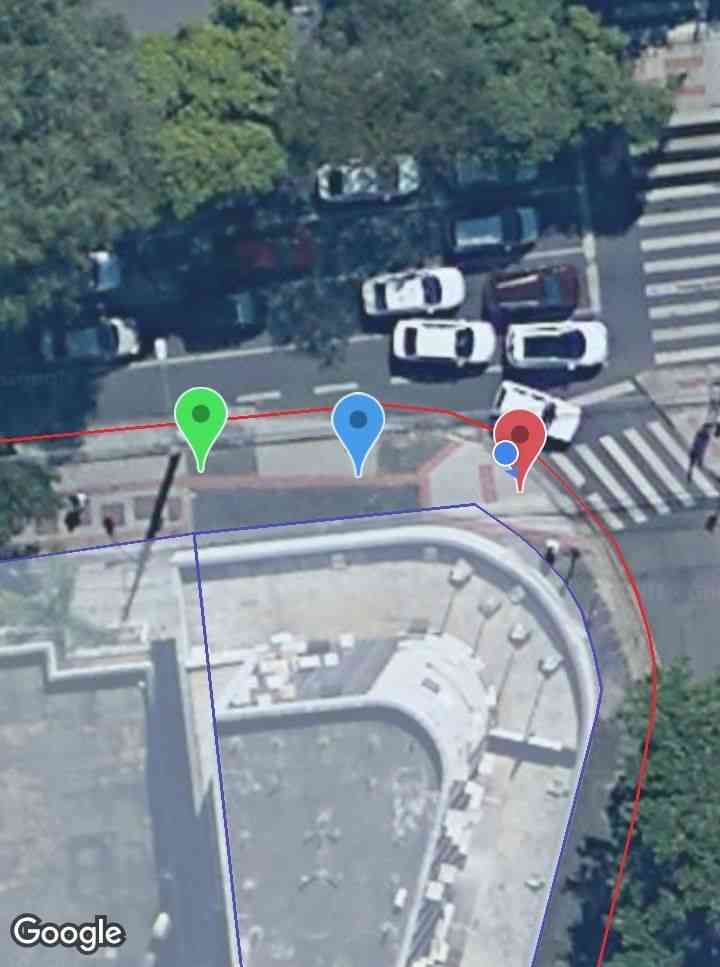The width and height of the screenshot is (720, 967).
Task: Select the blue map pin
Action: pyautogui.click(x=358, y=423)
